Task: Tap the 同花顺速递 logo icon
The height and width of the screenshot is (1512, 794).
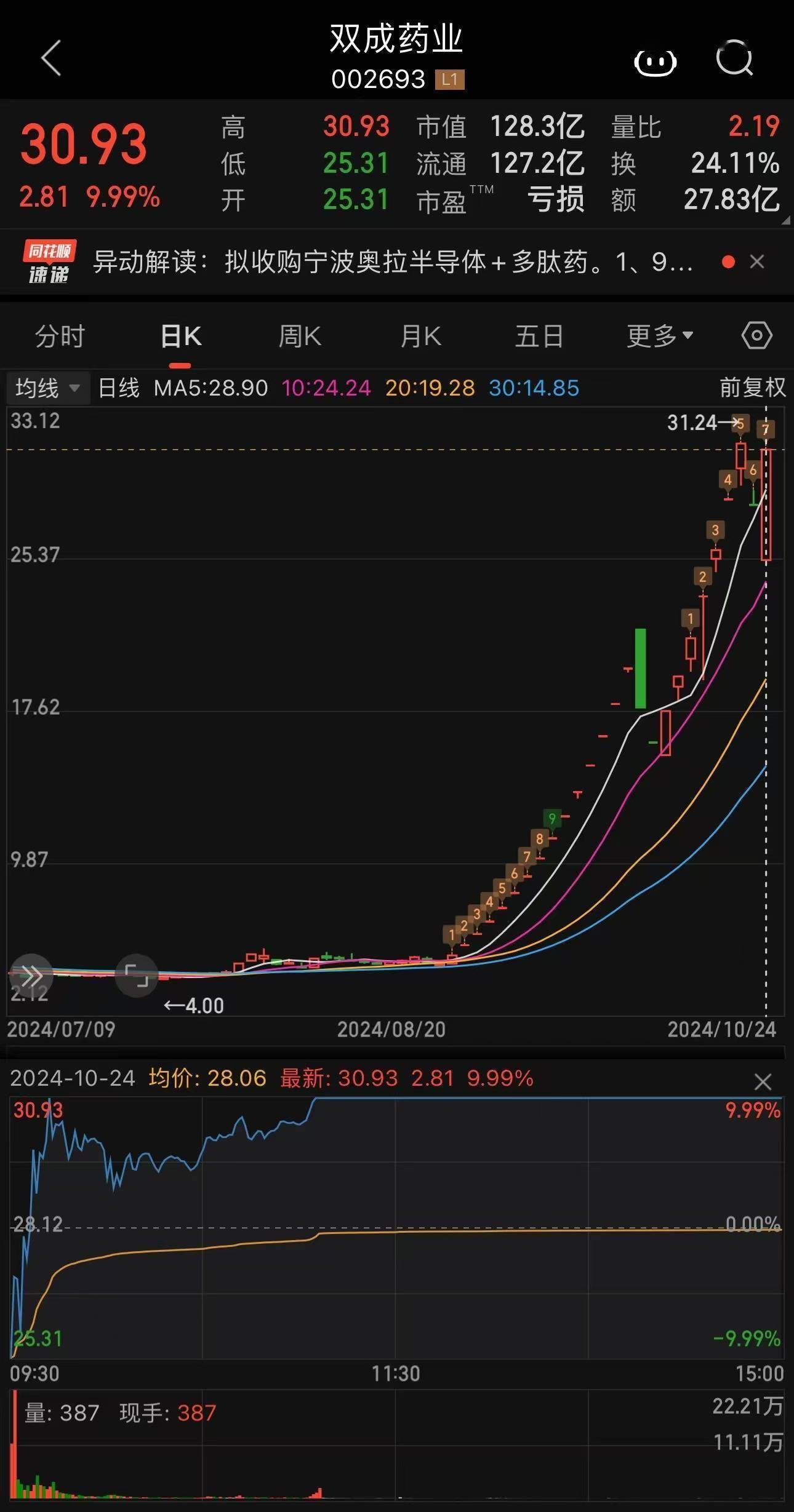Action: click(49, 262)
